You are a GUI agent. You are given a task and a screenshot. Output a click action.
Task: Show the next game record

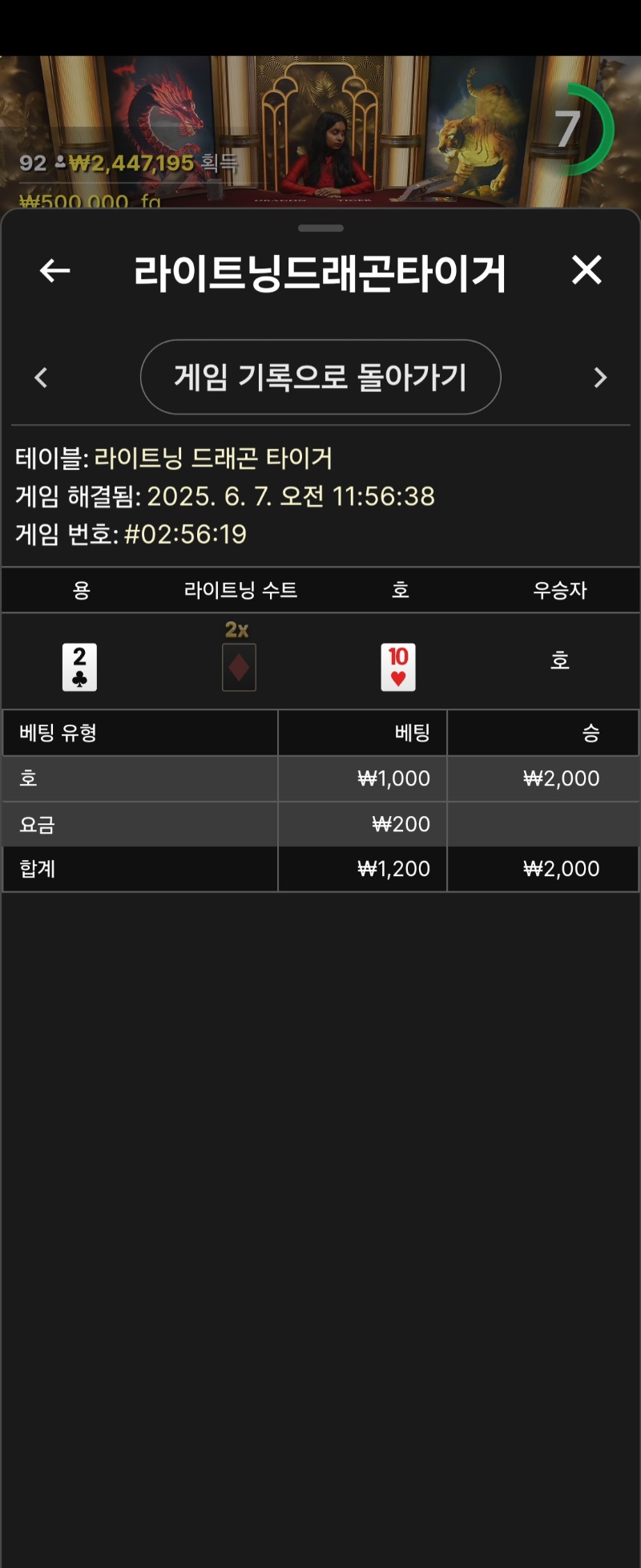pos(599,378)
